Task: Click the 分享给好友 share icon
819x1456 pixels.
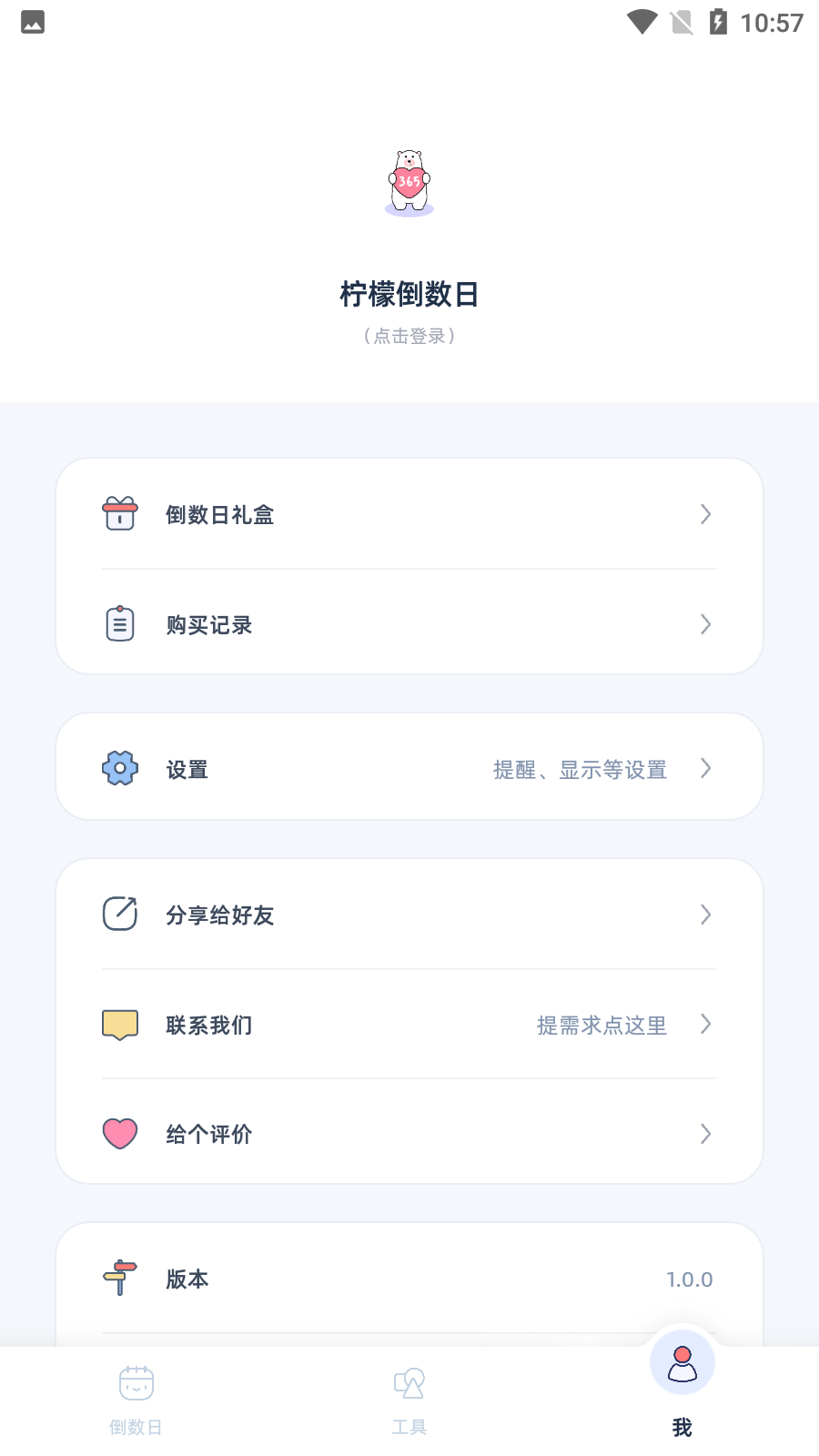Action: [119, 915]
